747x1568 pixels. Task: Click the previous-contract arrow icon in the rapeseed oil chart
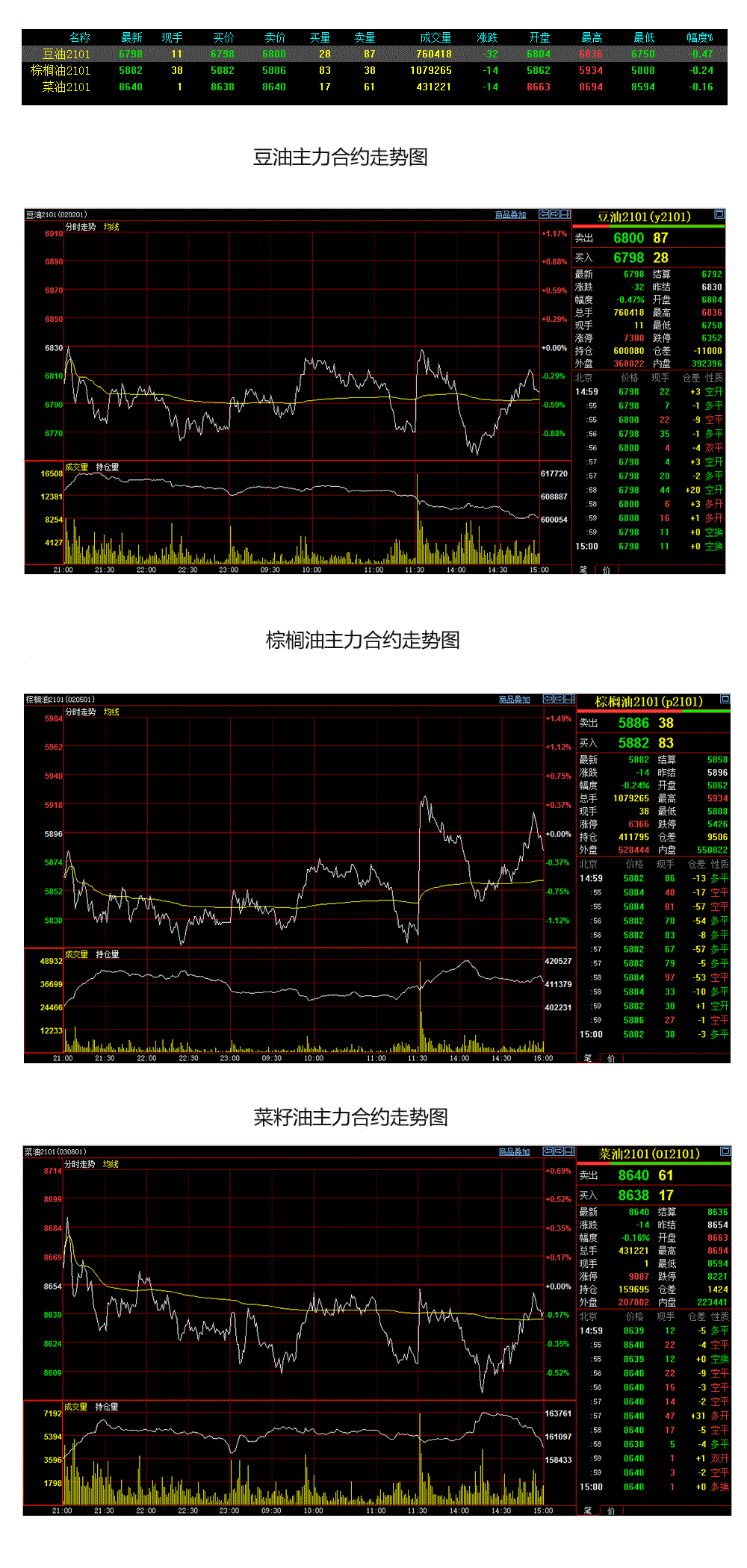coord(548,1152)
